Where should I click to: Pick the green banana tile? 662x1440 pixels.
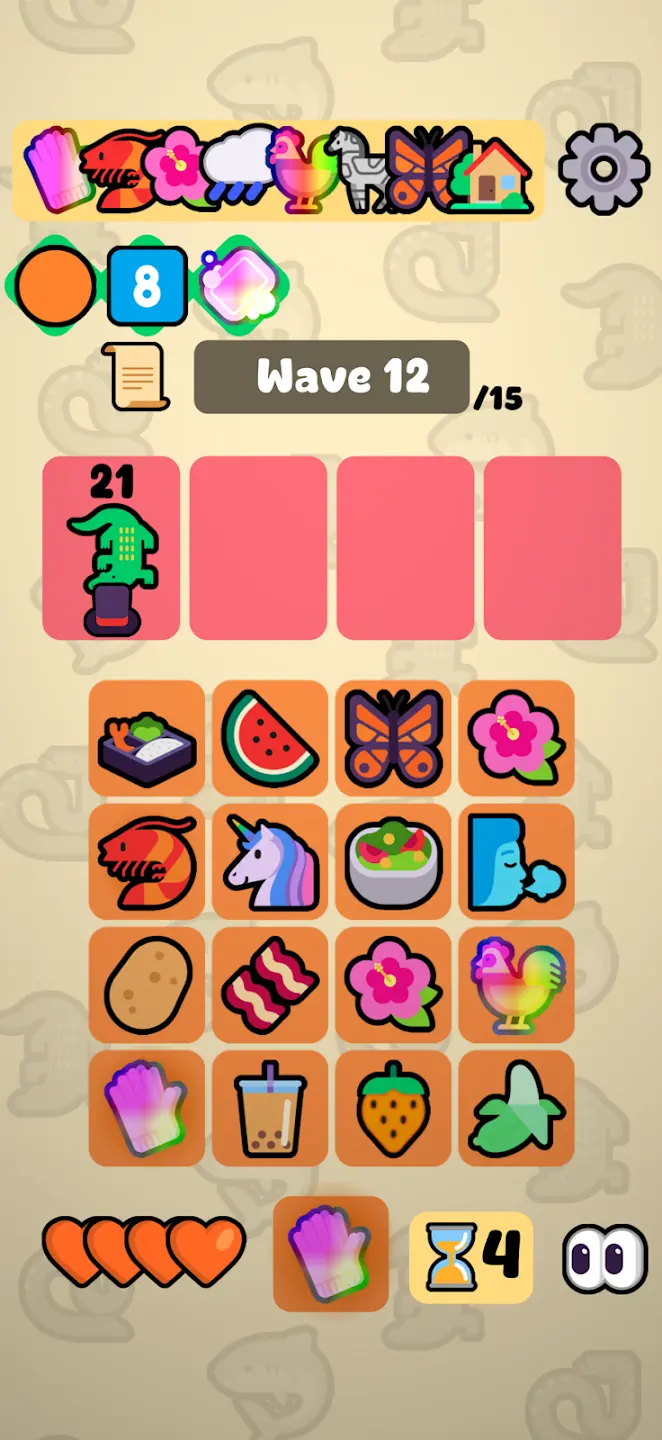[516, 1108]
